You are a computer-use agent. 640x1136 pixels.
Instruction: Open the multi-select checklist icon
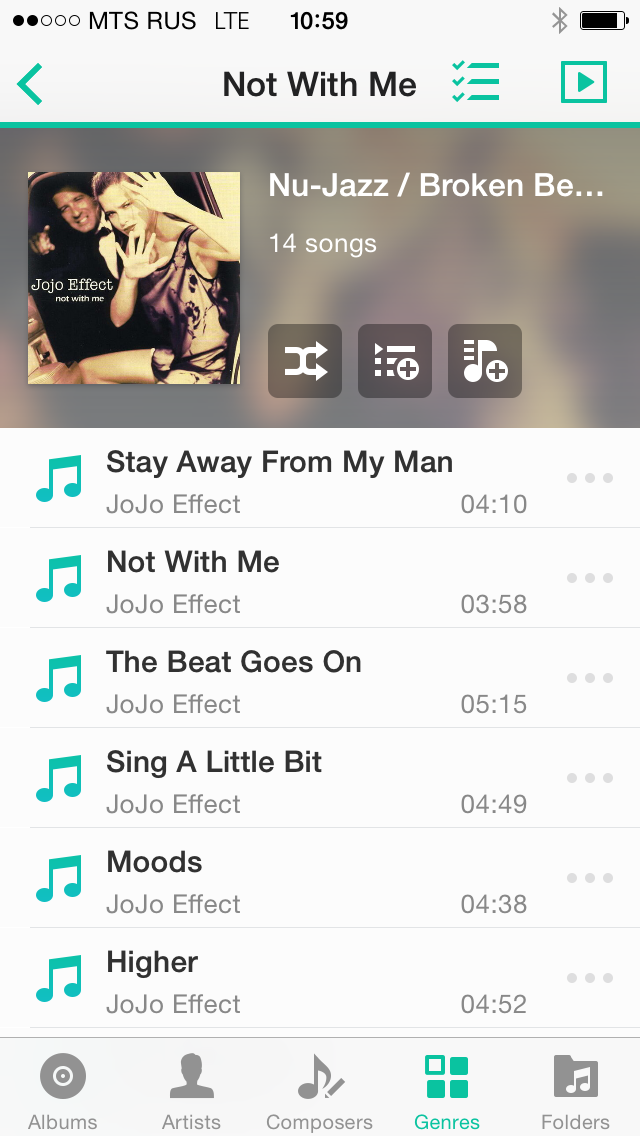click(475, 82)
